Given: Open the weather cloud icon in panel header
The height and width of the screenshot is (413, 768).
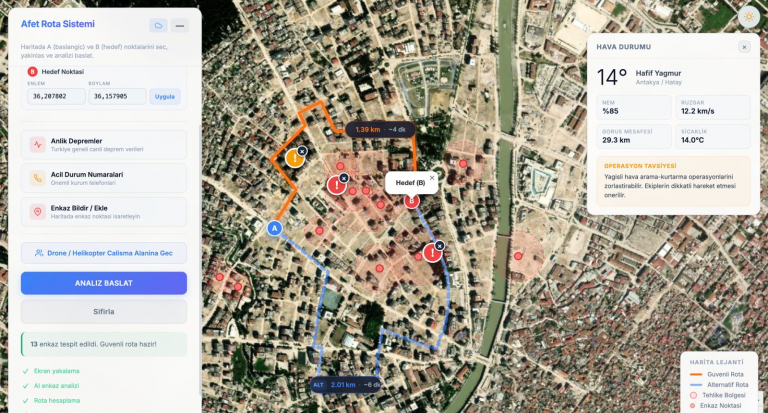Looking at the screenshot, I should [158, 25].
